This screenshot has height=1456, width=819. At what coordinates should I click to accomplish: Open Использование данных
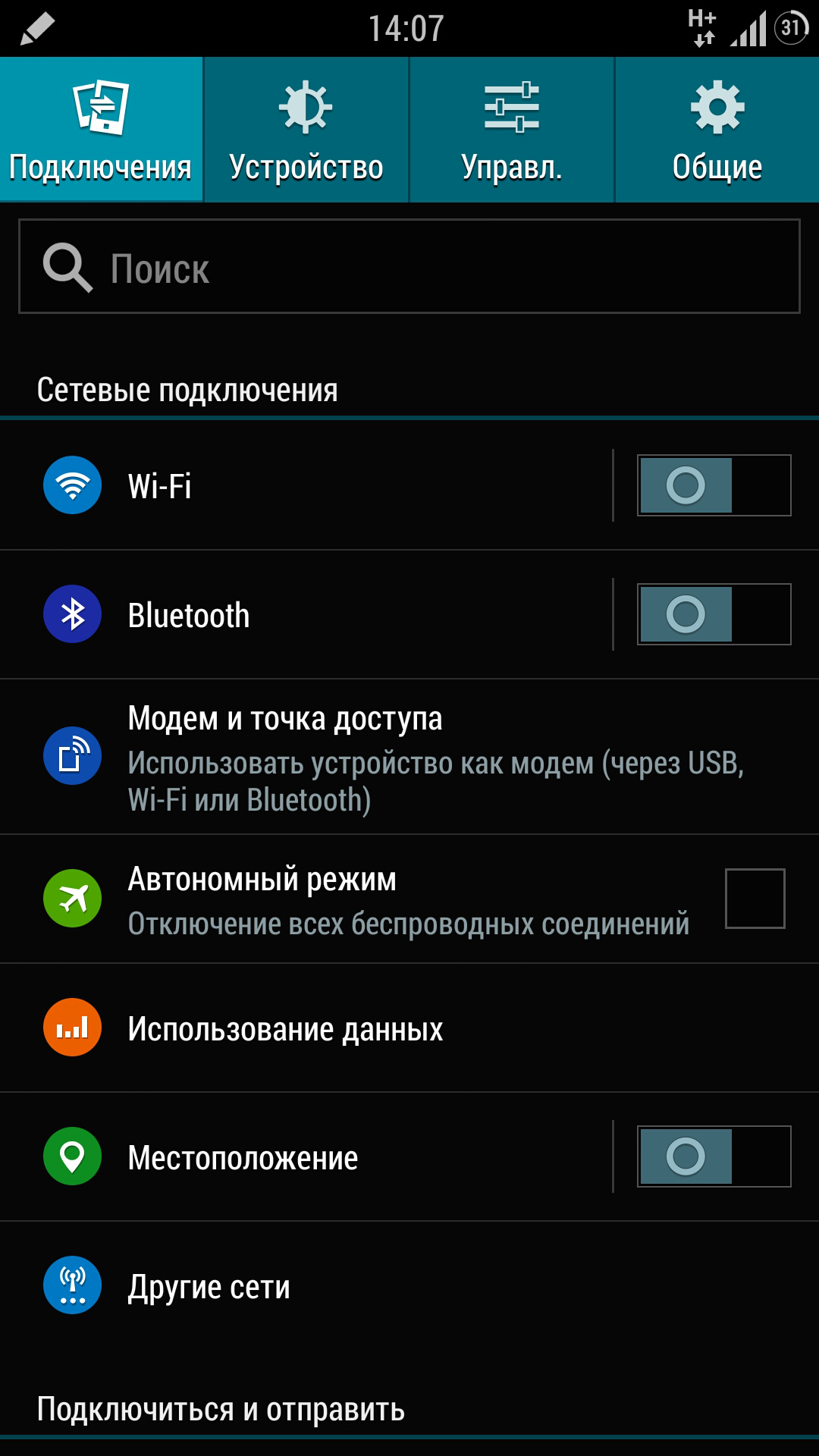[x=409, y=1028]
